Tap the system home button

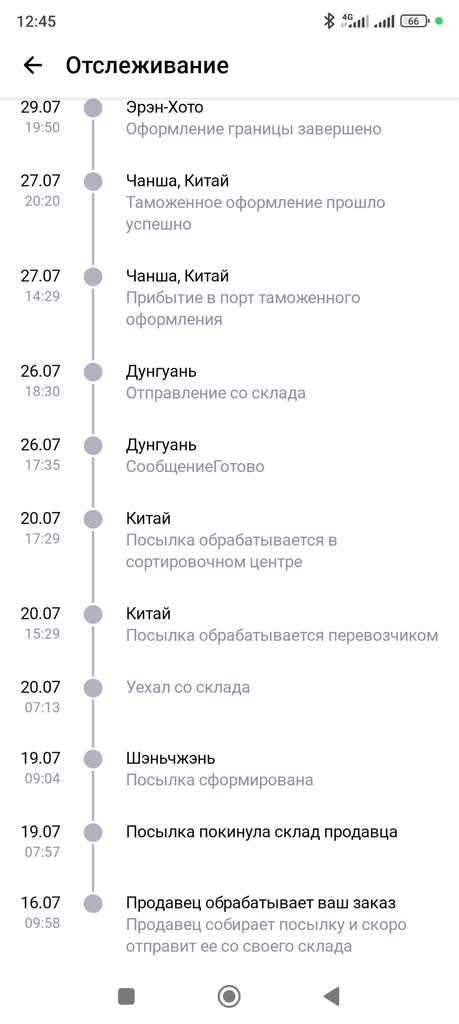[x=229, y=996]
